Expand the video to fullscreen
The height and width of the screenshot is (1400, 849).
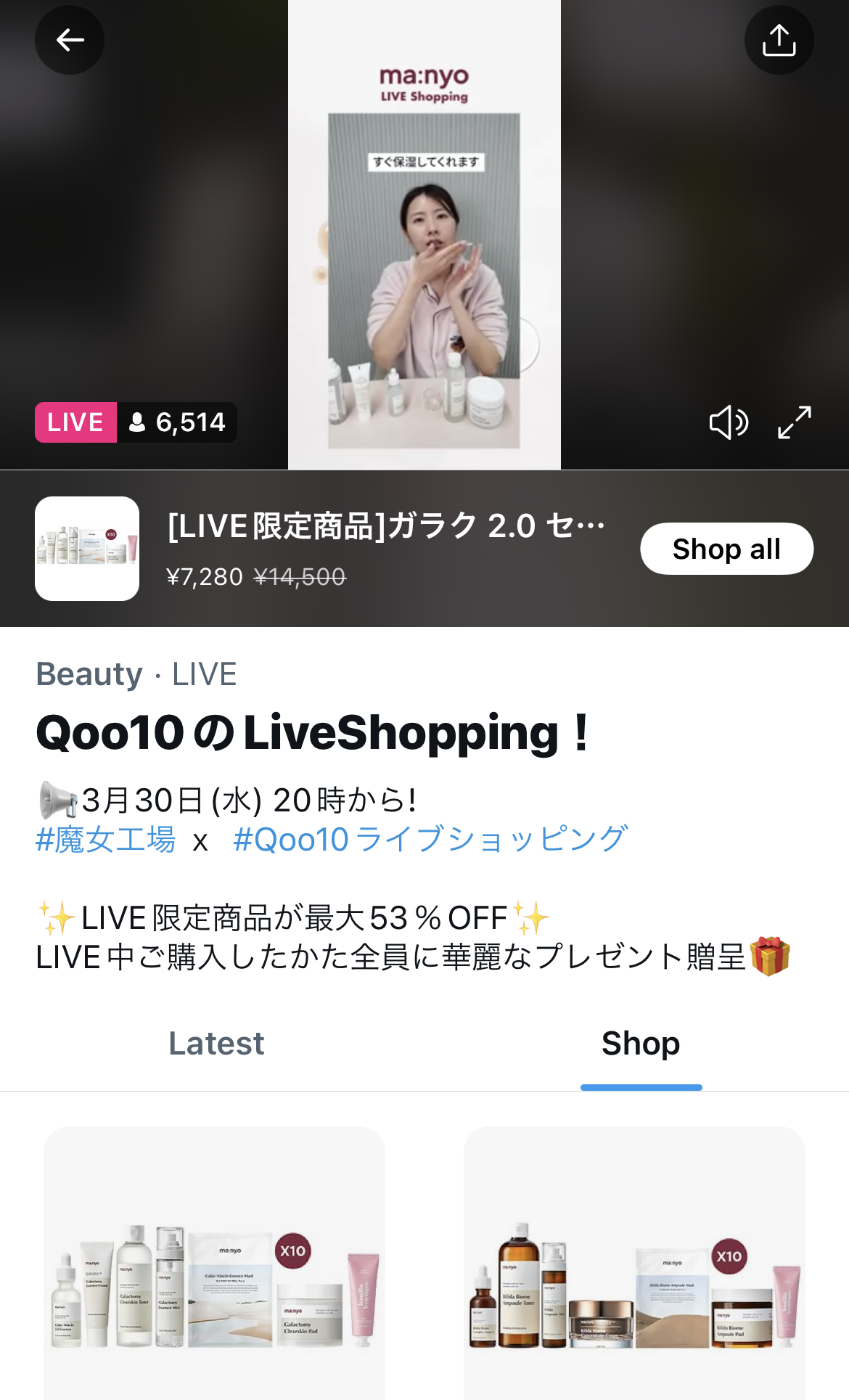(x=795, y=422)
